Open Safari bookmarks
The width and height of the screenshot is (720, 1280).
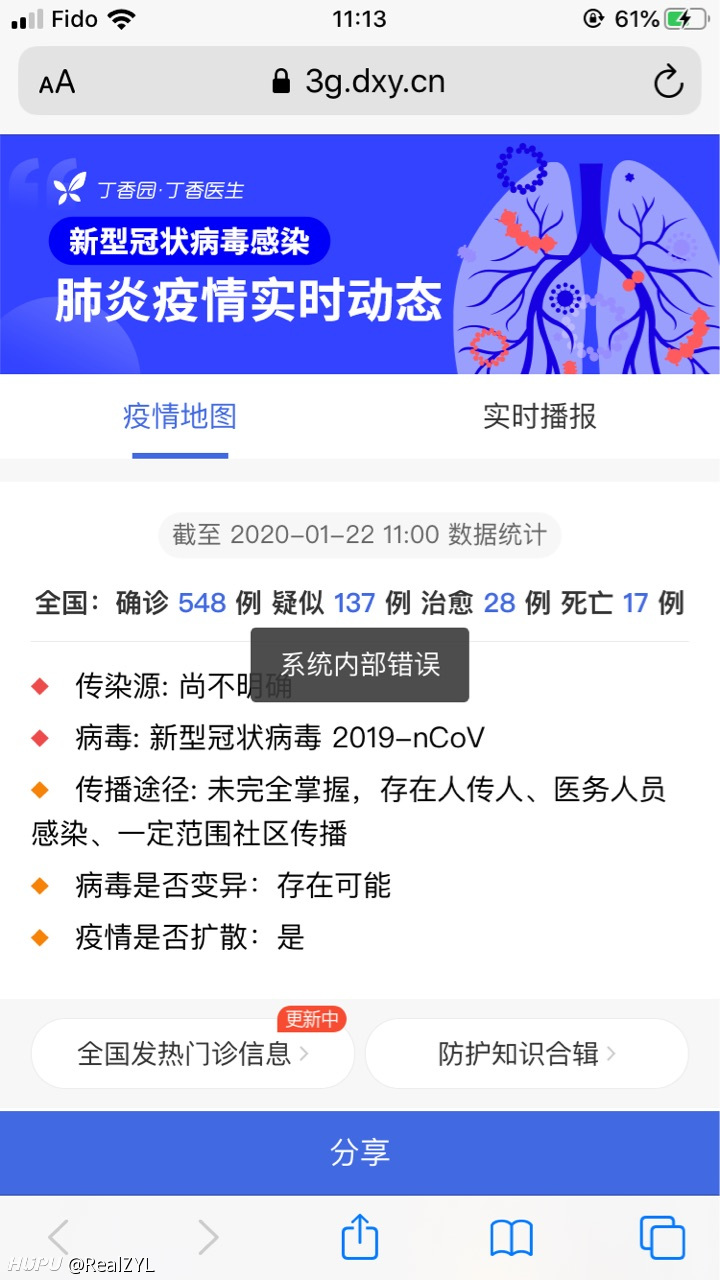pos(511,1238)
